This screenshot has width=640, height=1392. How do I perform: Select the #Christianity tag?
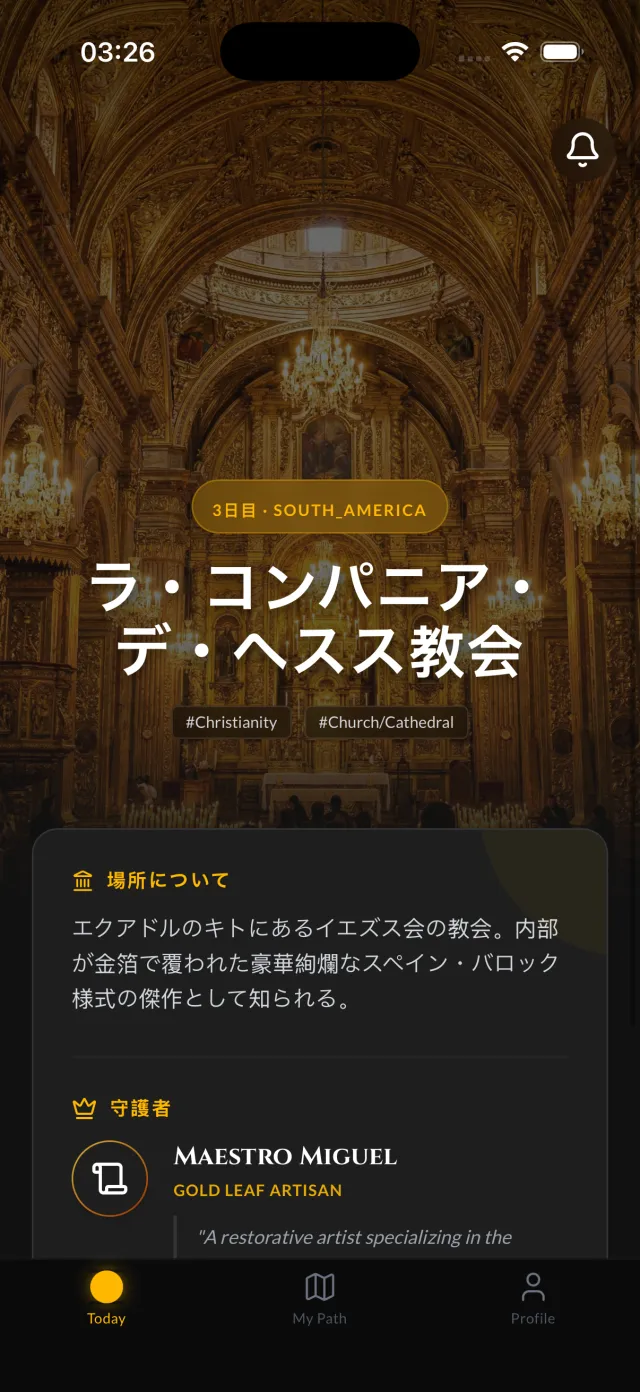(231, 722)
